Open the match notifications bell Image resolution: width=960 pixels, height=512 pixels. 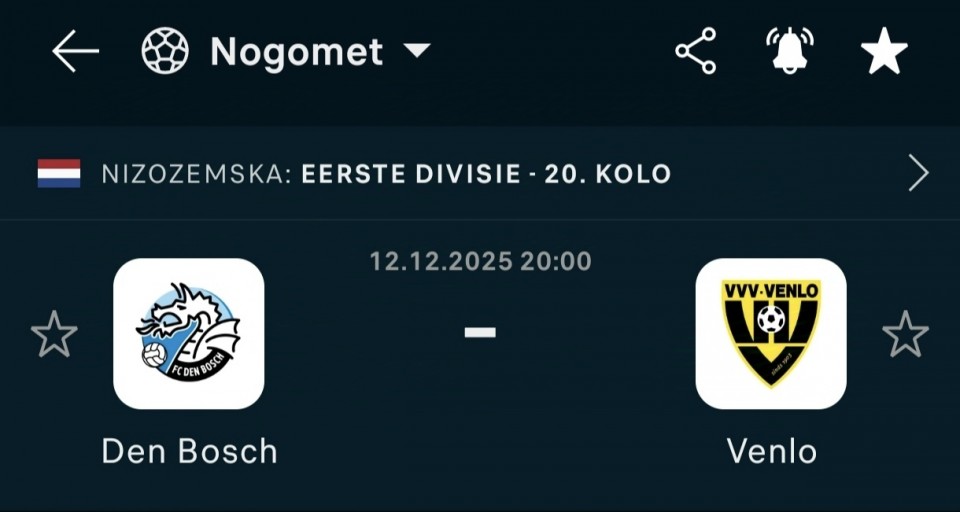pos(791,52)
